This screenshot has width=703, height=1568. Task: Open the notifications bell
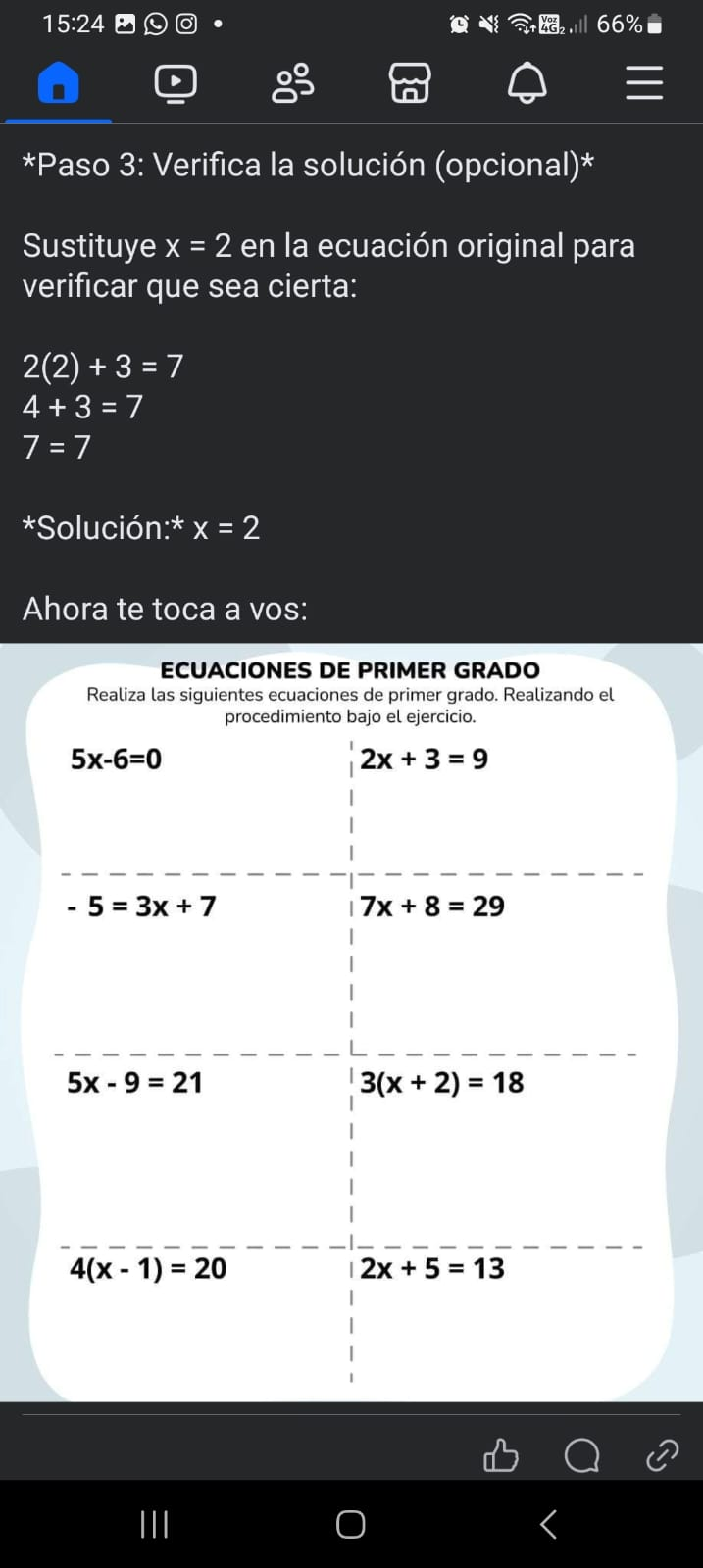point(527,83)
